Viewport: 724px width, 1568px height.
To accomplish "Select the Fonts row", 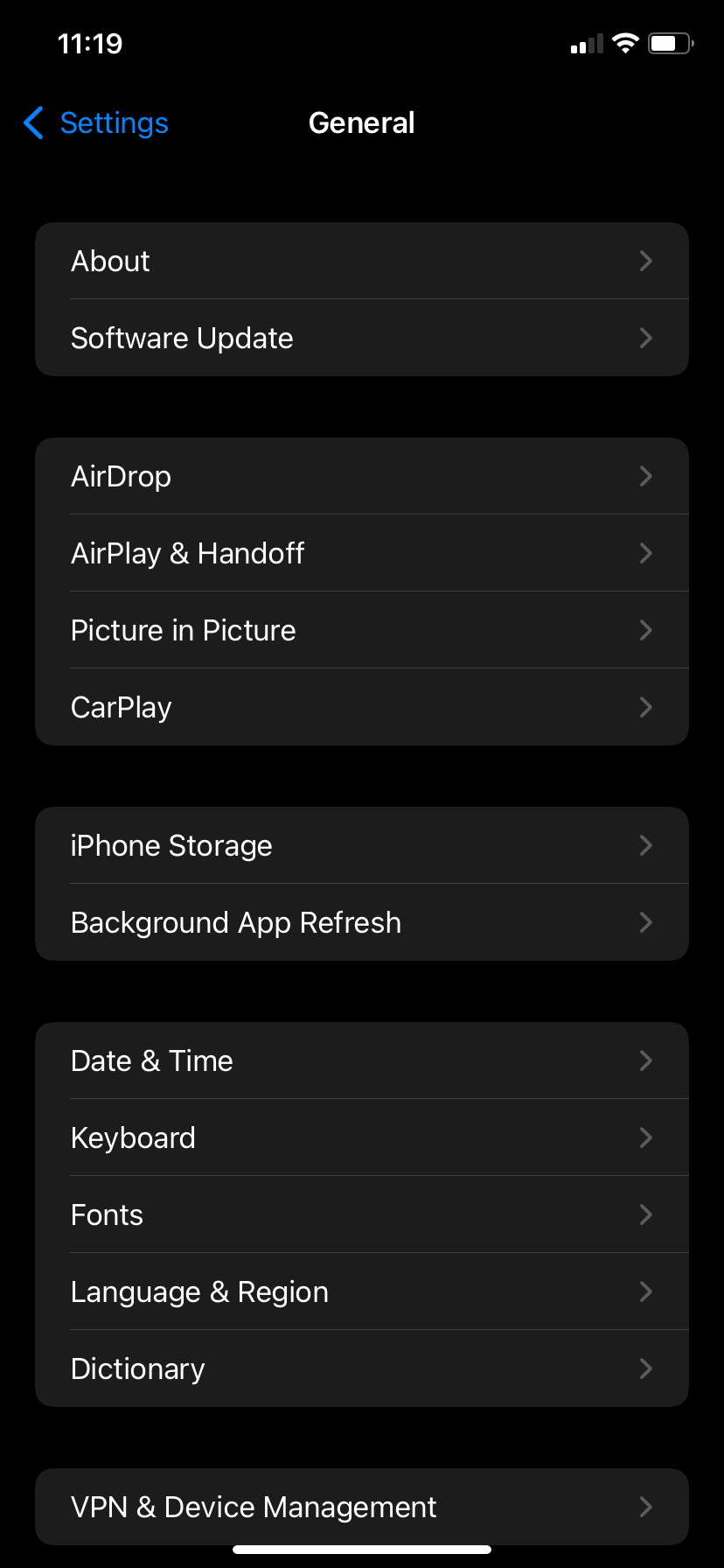I will click(361, 1214).
